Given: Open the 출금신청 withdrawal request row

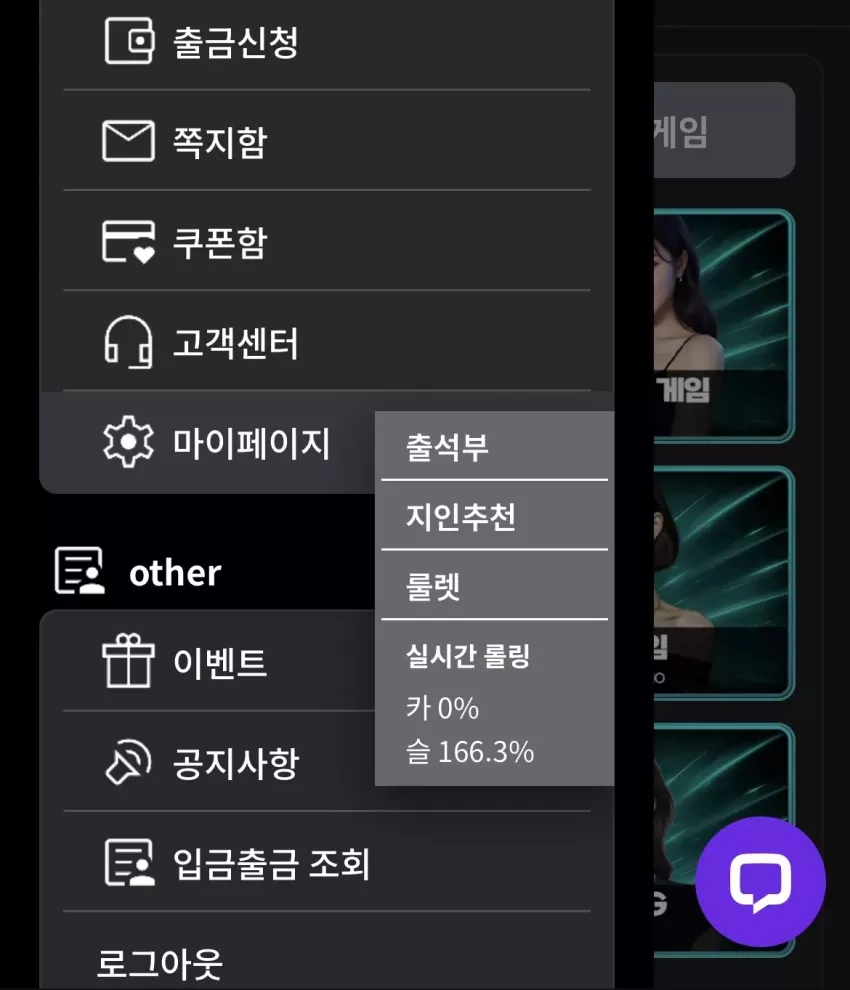Looking at the screenshot, I should click(326, 42).
